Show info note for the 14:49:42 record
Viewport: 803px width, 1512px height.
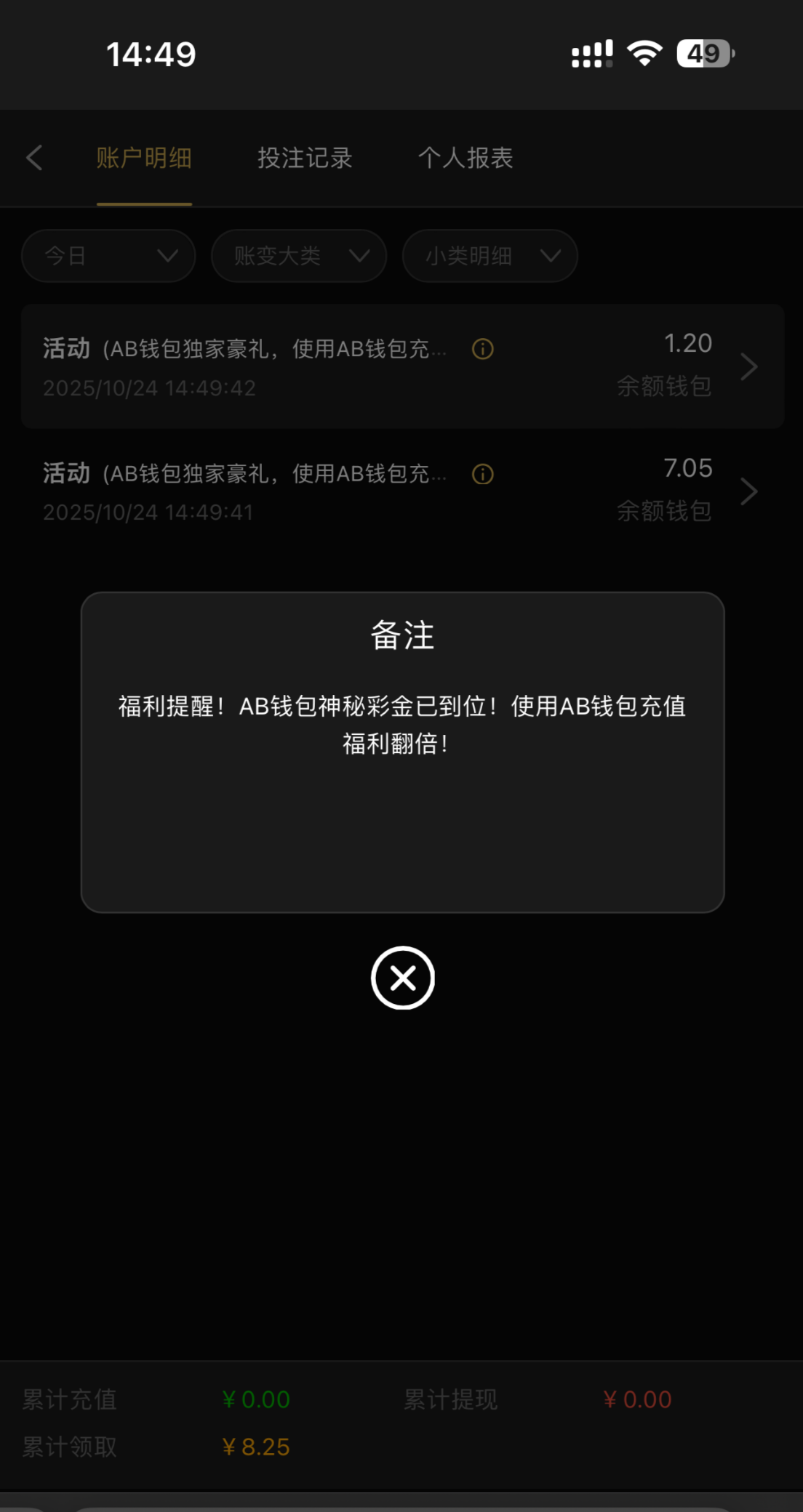[x=483, y=350]
